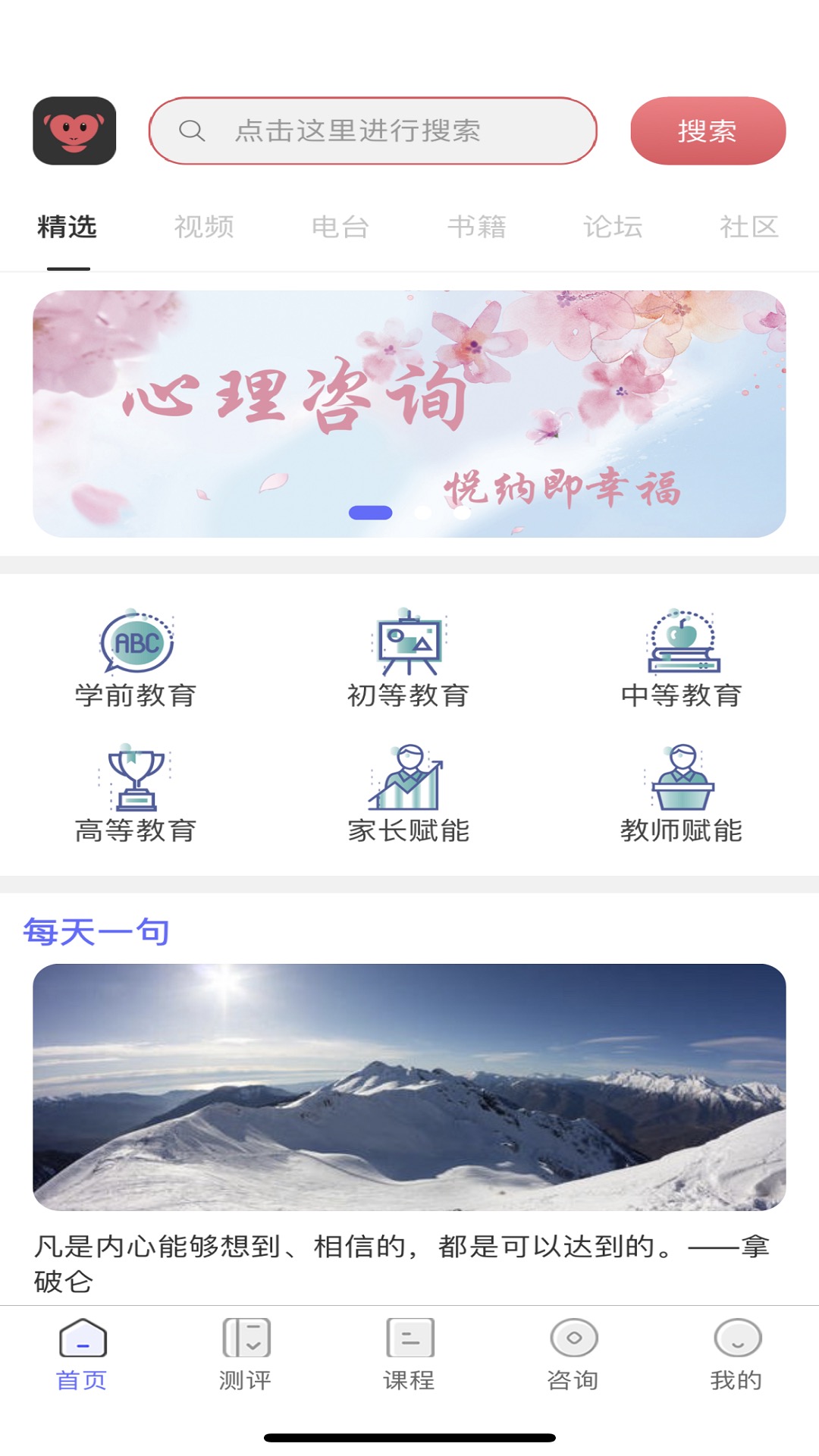Open the 书籍 tab
The width and height of the screenshot is (819, 1456).
(477, 227)
